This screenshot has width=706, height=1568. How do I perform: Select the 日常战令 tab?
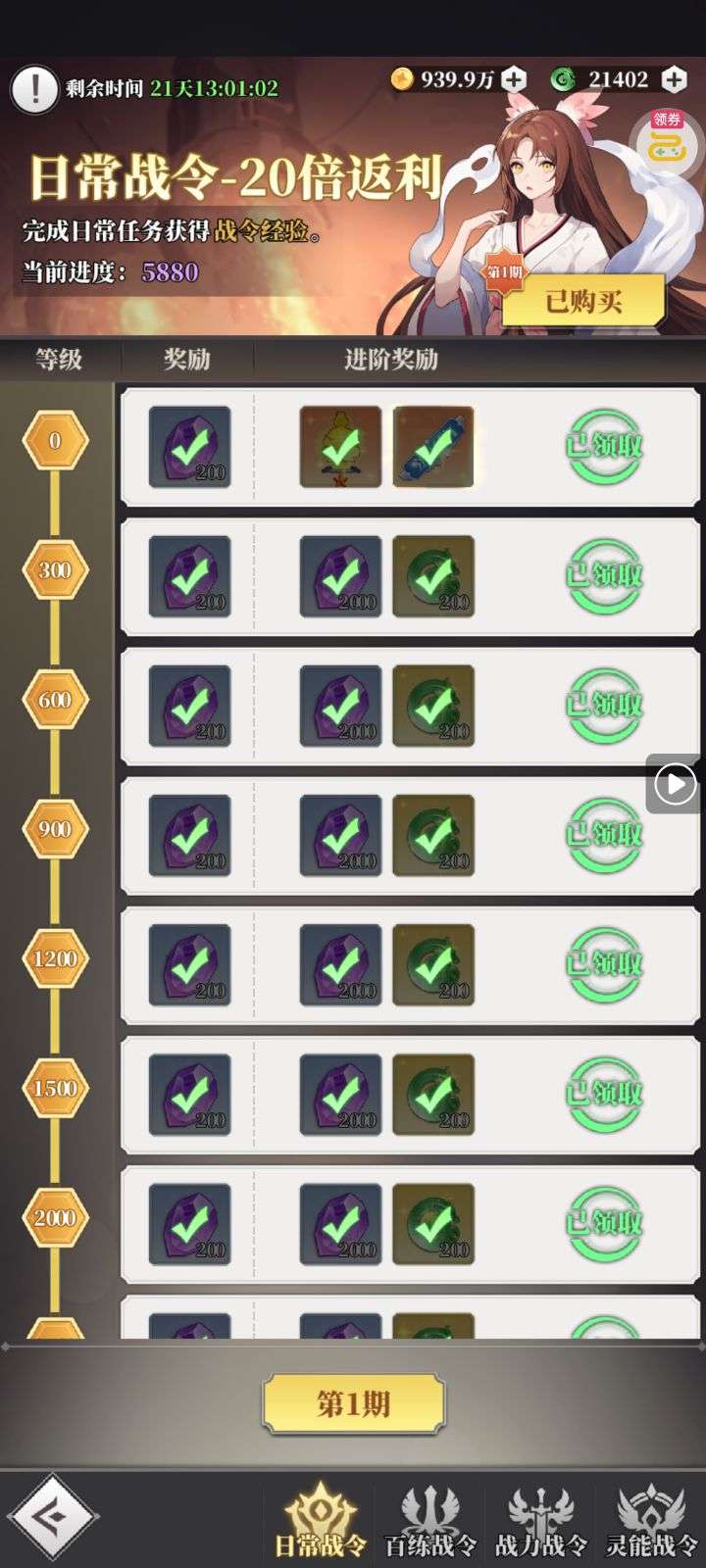pos(320,1520)
